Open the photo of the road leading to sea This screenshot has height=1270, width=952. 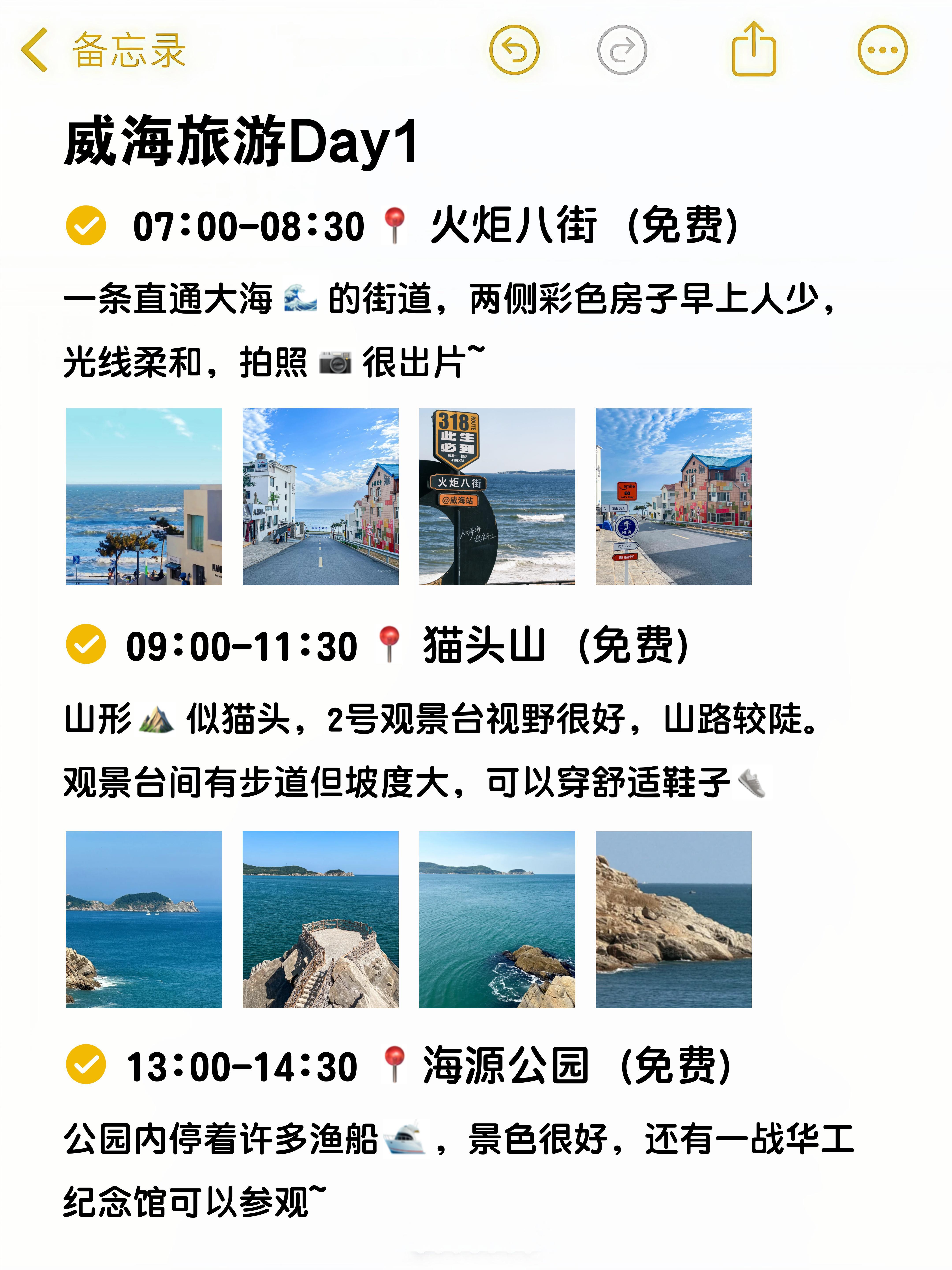[x=320, y=497]
